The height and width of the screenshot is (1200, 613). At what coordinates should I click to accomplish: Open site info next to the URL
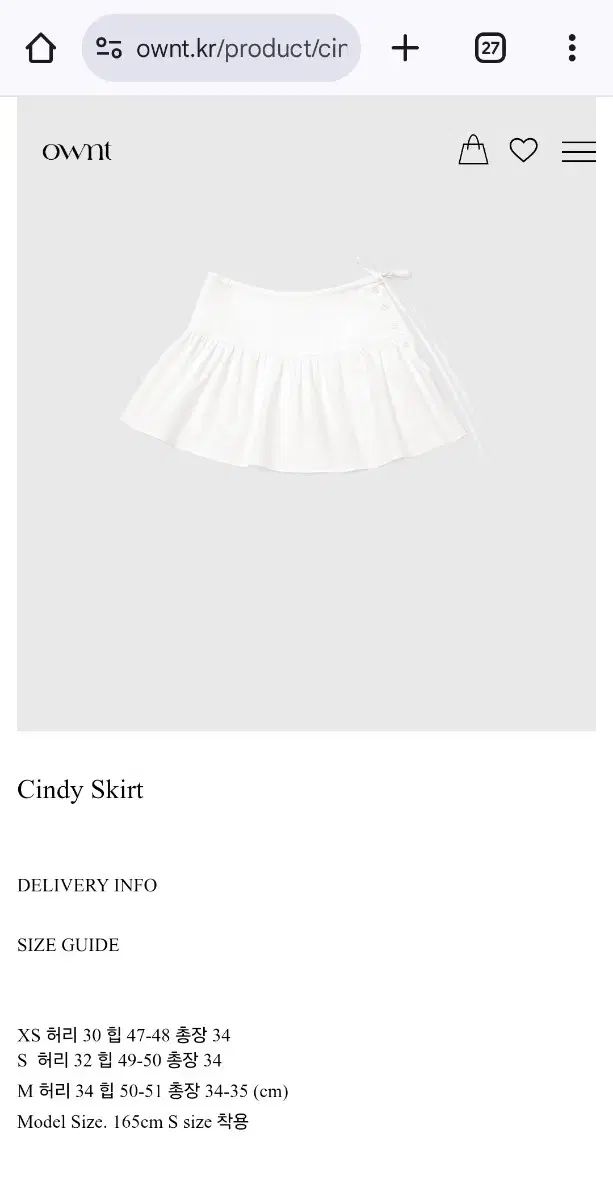click(x=109, y=48)
